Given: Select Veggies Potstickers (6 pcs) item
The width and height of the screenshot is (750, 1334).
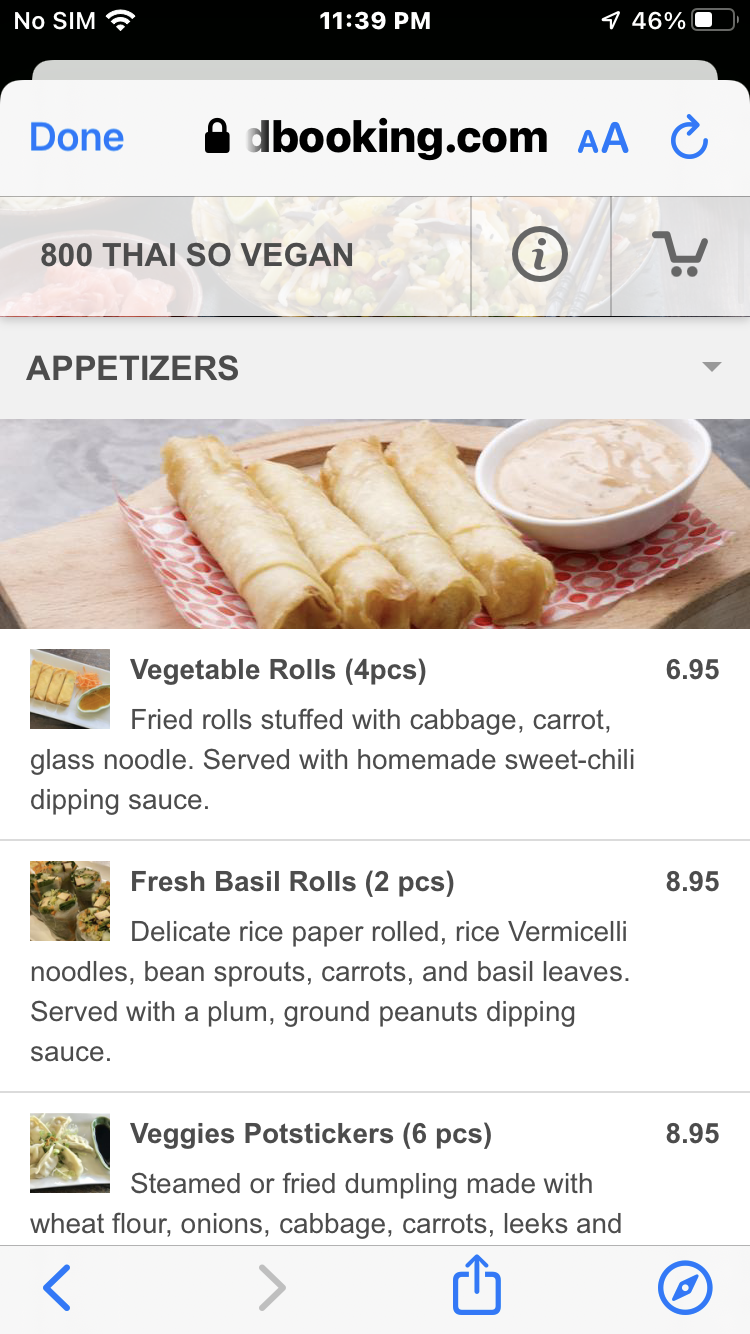Looking at the screenshot, I should (310, 1134).
